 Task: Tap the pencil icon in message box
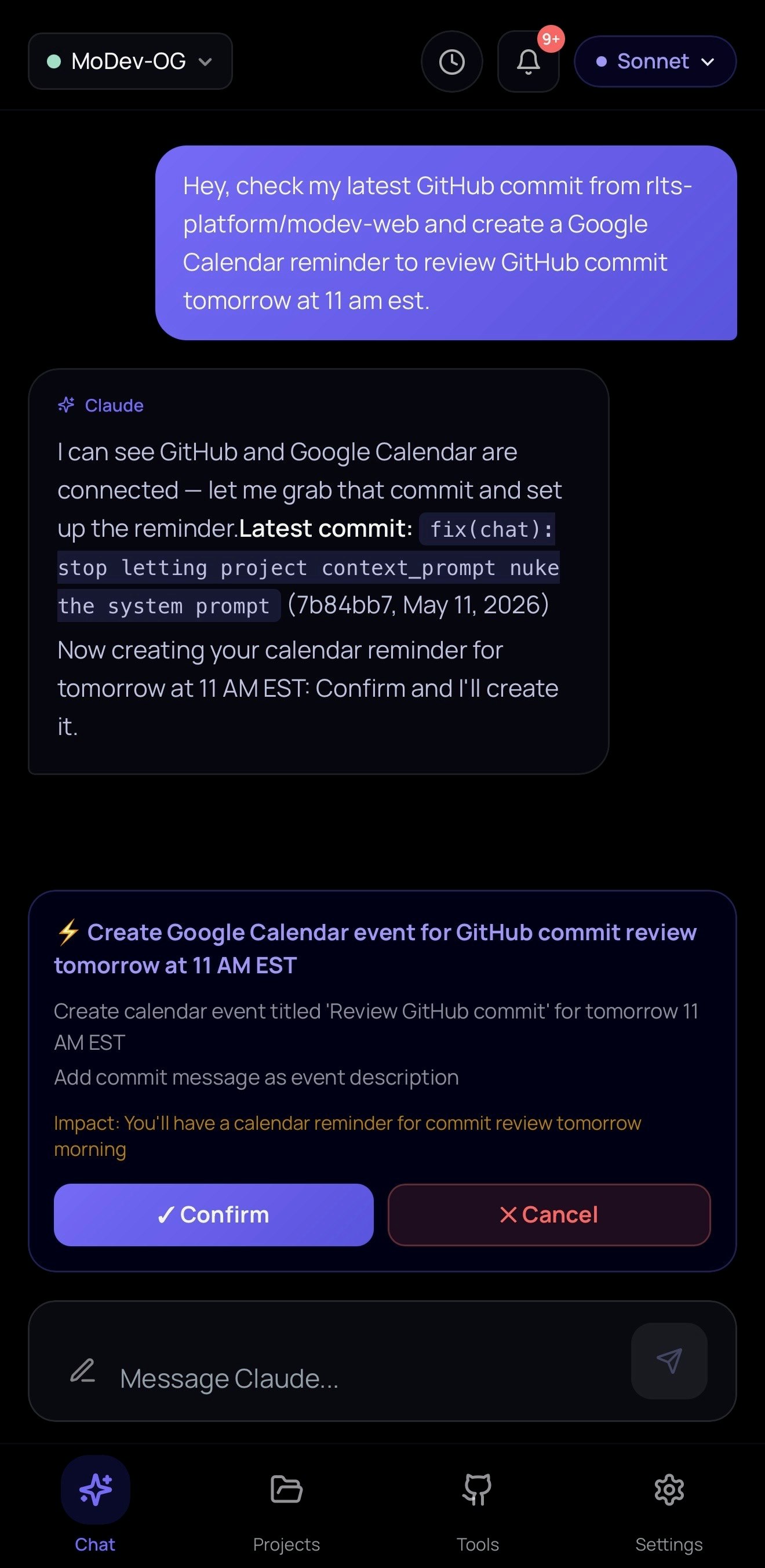point(83,1370)
